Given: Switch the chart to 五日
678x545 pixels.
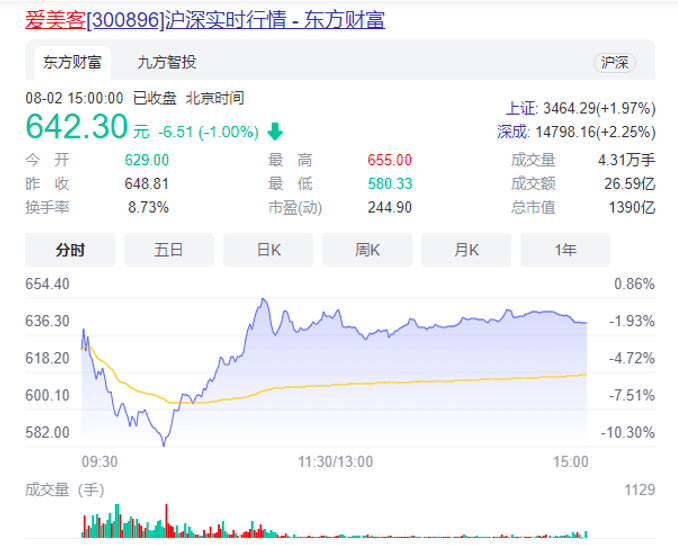Looking at the screenshot, I should coord(169,250).
